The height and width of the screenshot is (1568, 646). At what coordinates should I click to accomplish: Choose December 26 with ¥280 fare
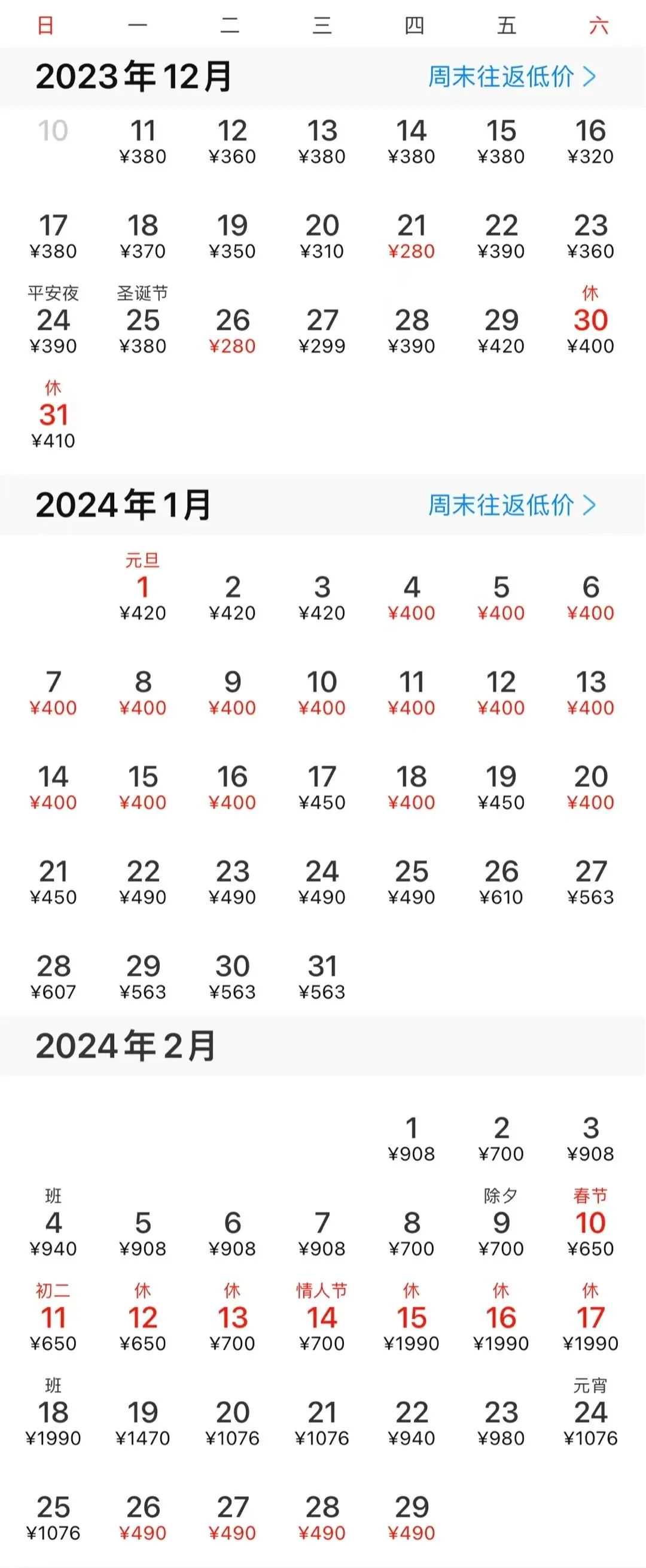click(x=232, y=330)
